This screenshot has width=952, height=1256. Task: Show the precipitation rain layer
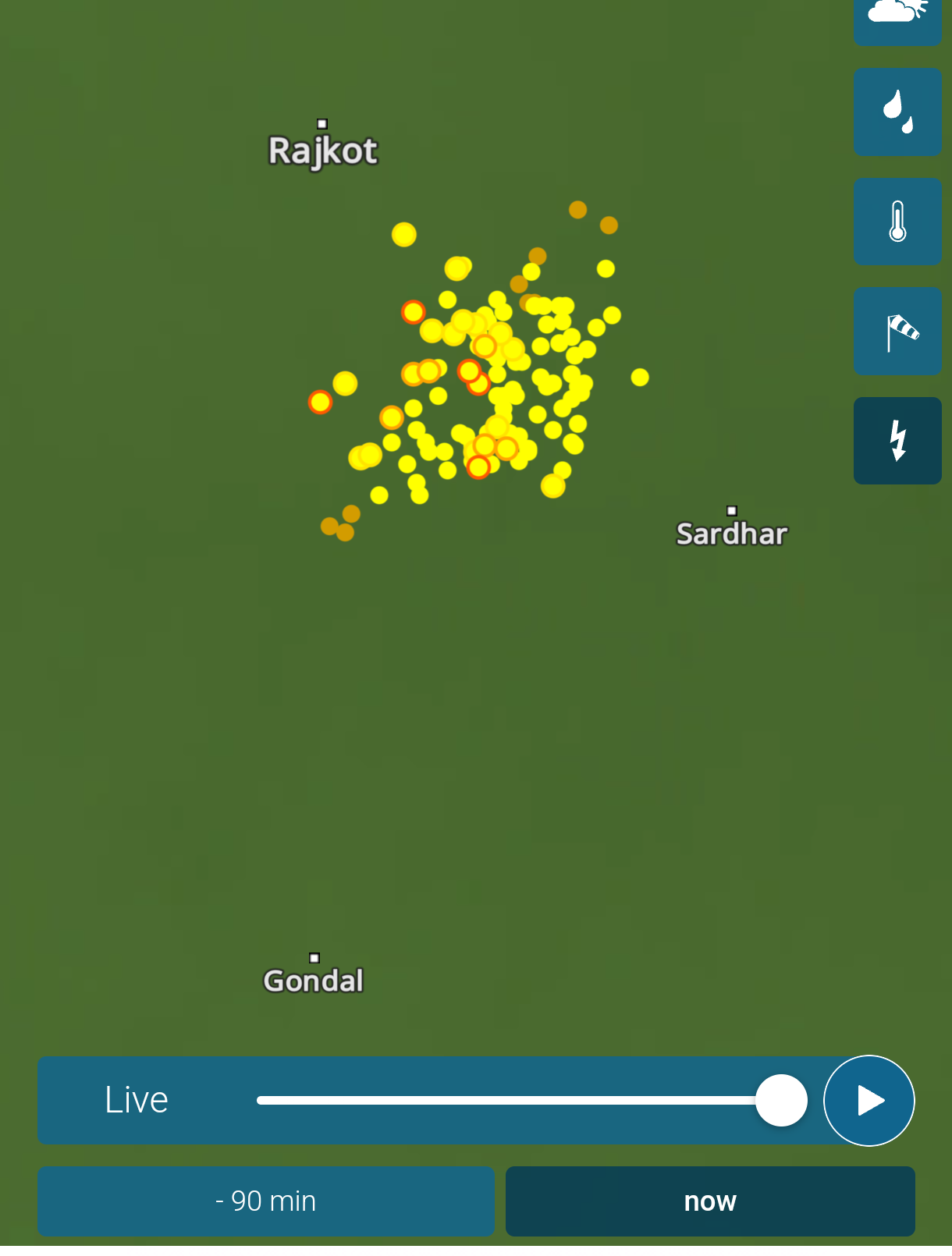[x=897, y=112]
